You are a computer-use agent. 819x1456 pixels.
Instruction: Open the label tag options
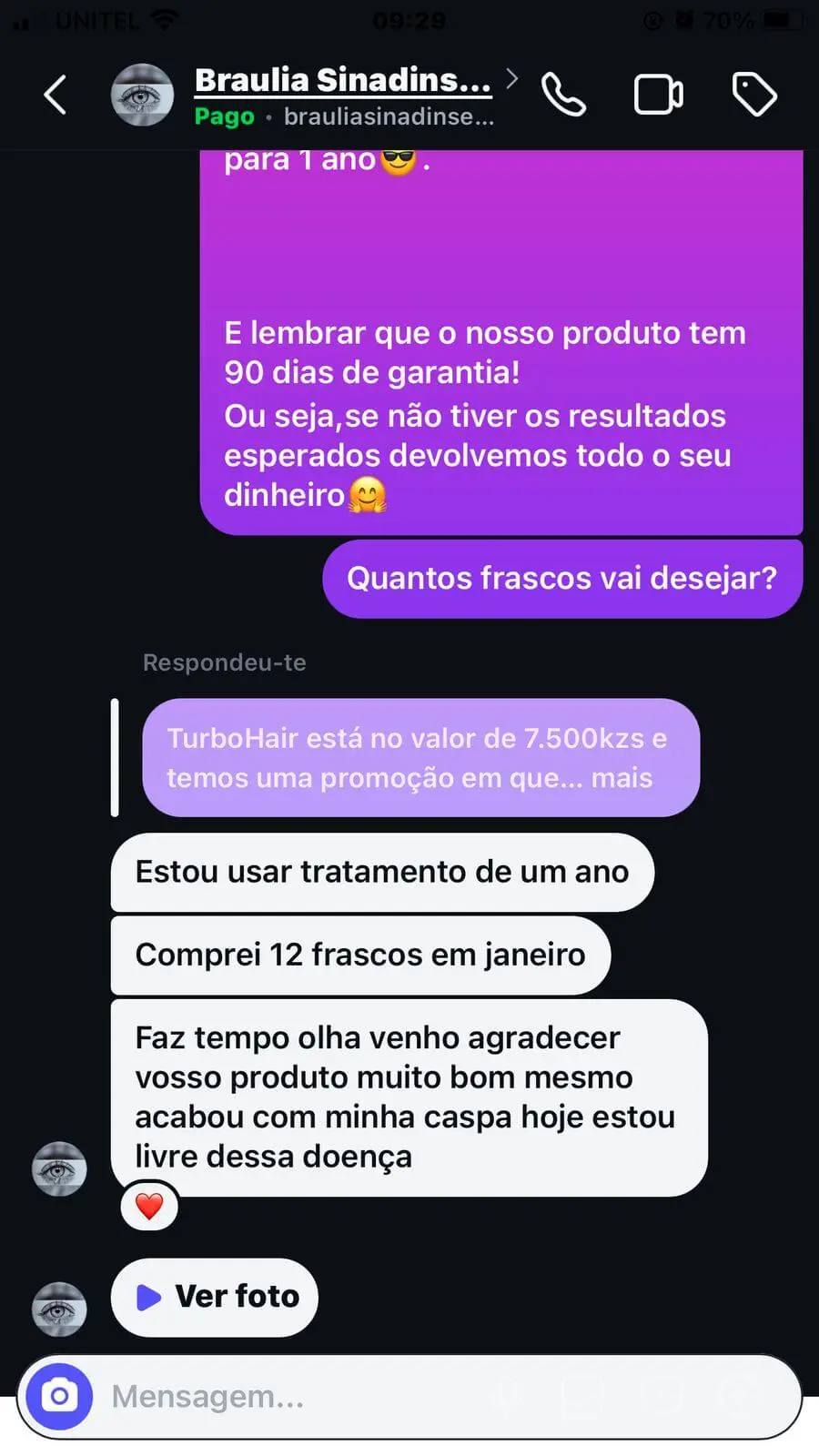[x=754, y=95]
